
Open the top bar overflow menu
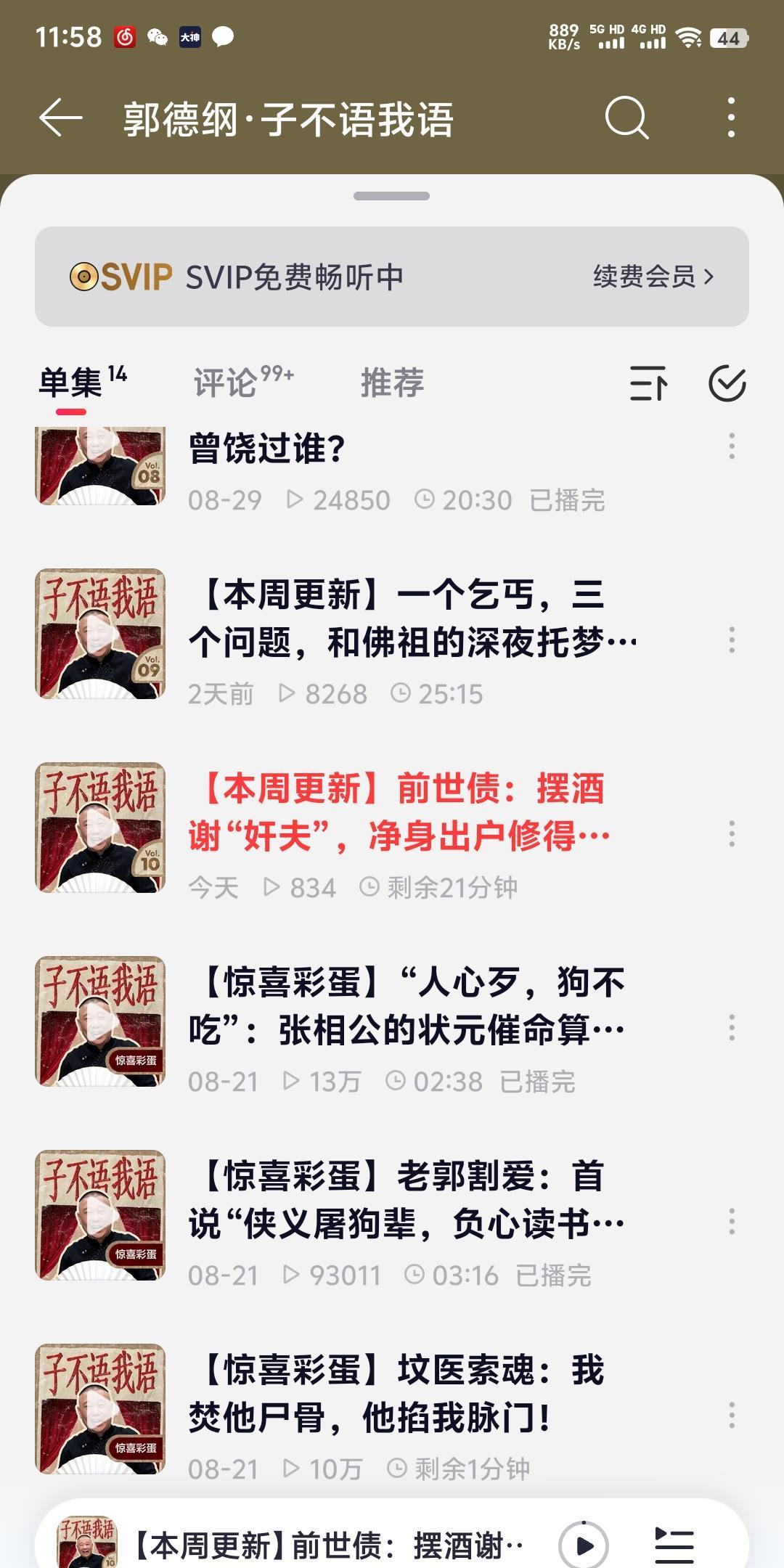point(731,118)
